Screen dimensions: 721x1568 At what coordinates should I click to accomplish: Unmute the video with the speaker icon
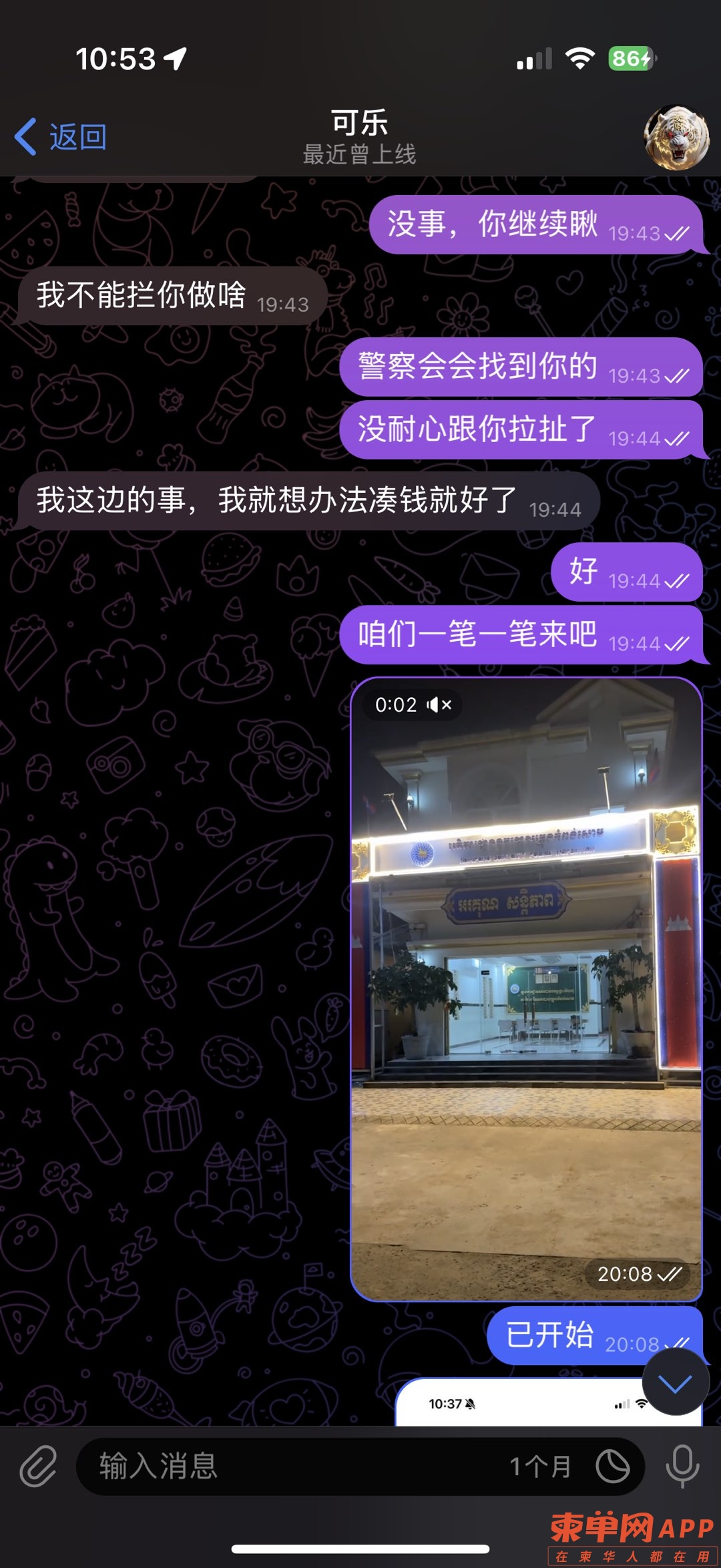pos(439,705)
